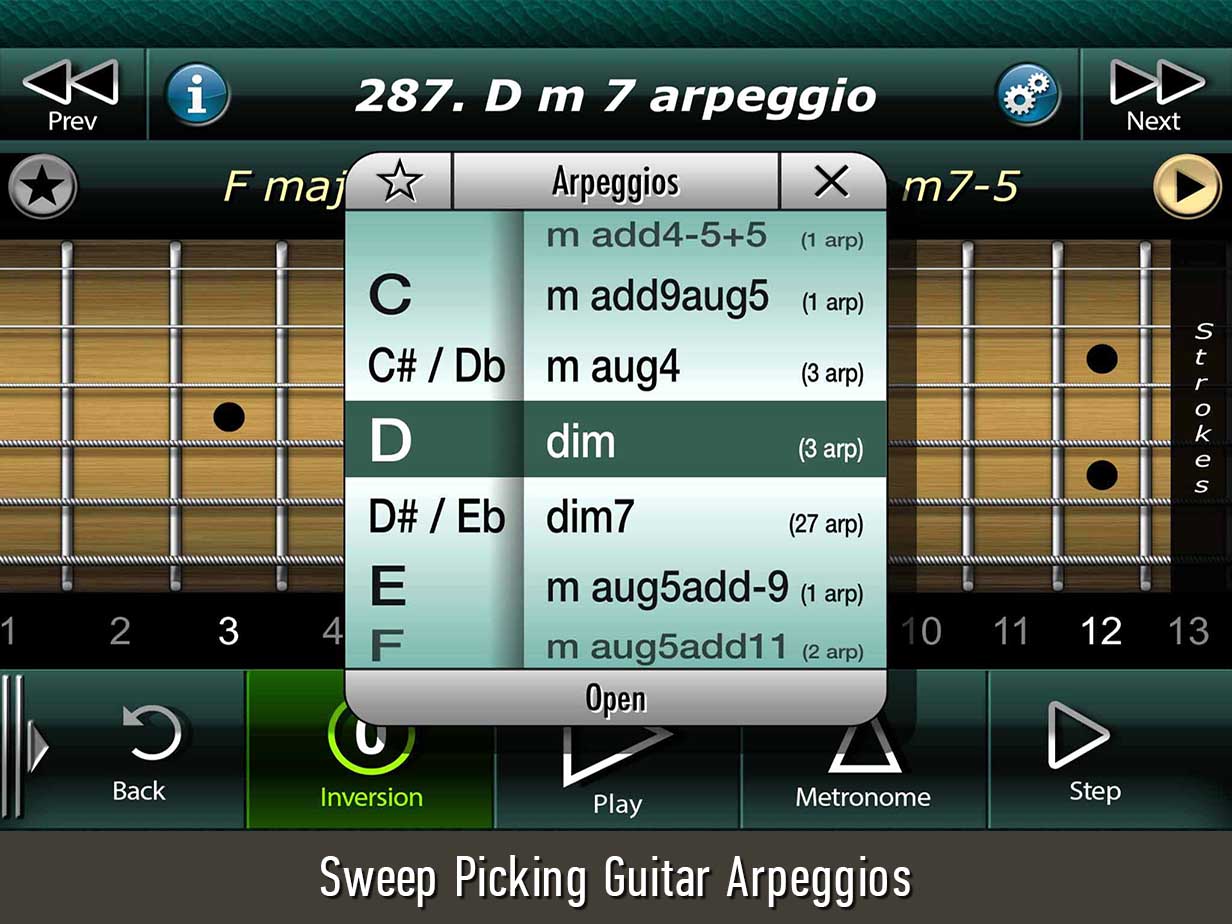Close the Arpeggios picker dialog
Screen dimensions: 1232x924
coord(831,182)
